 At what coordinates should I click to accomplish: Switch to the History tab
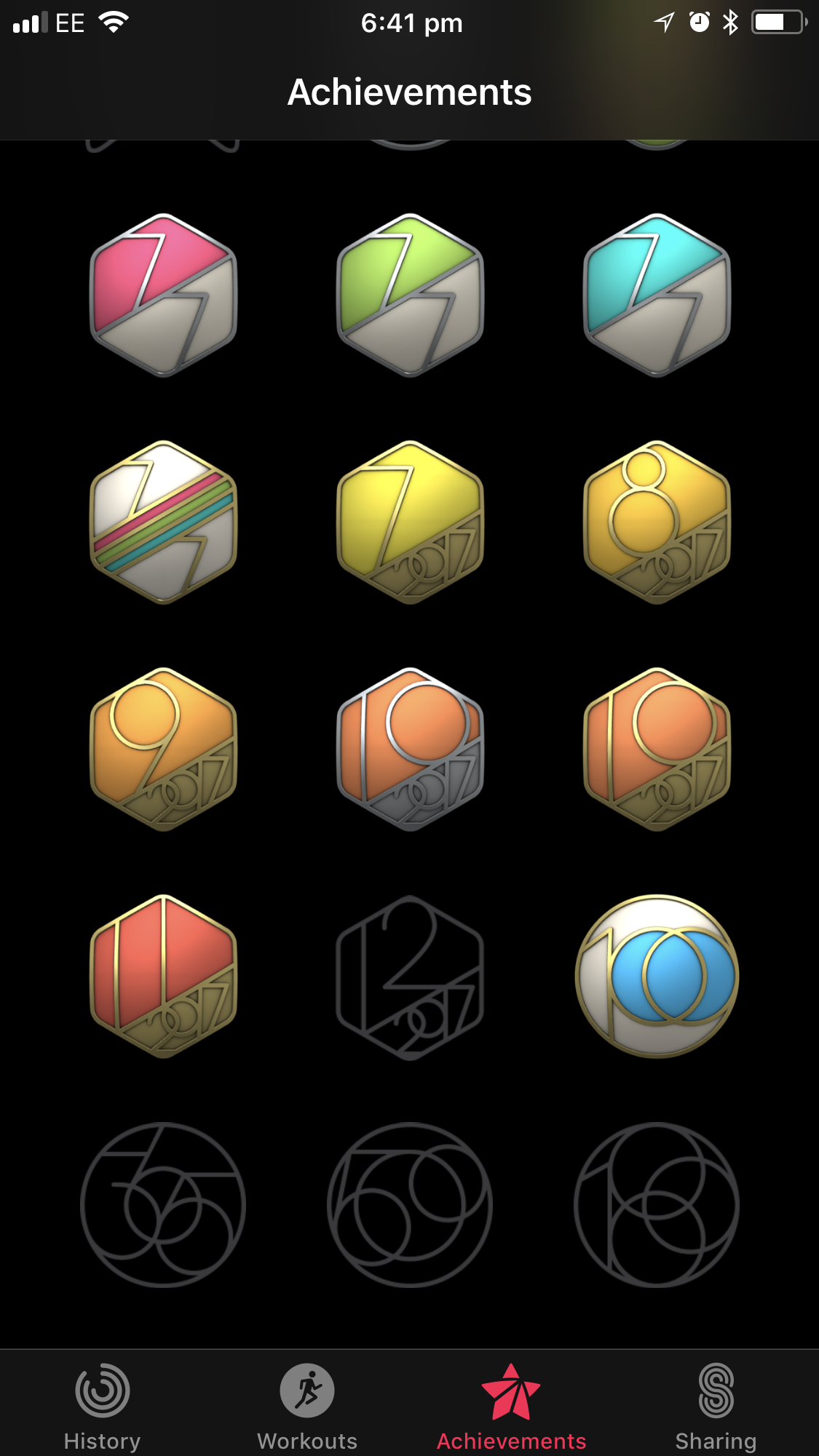coord(102,1406)
